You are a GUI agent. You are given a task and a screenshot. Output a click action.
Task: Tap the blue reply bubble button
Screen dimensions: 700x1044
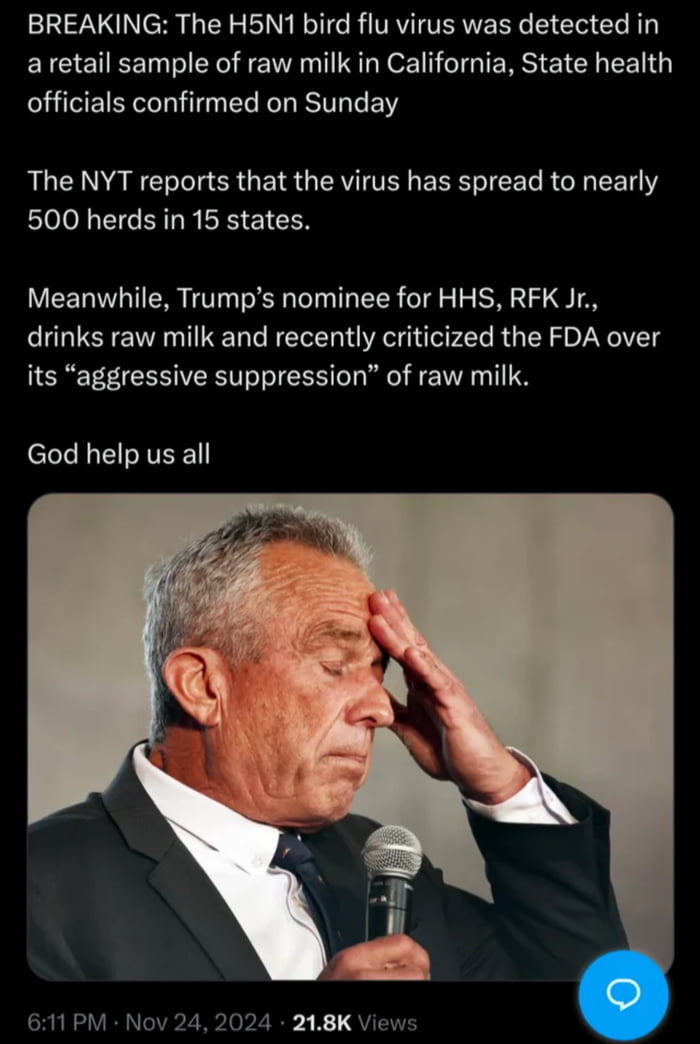pos(623,995)
